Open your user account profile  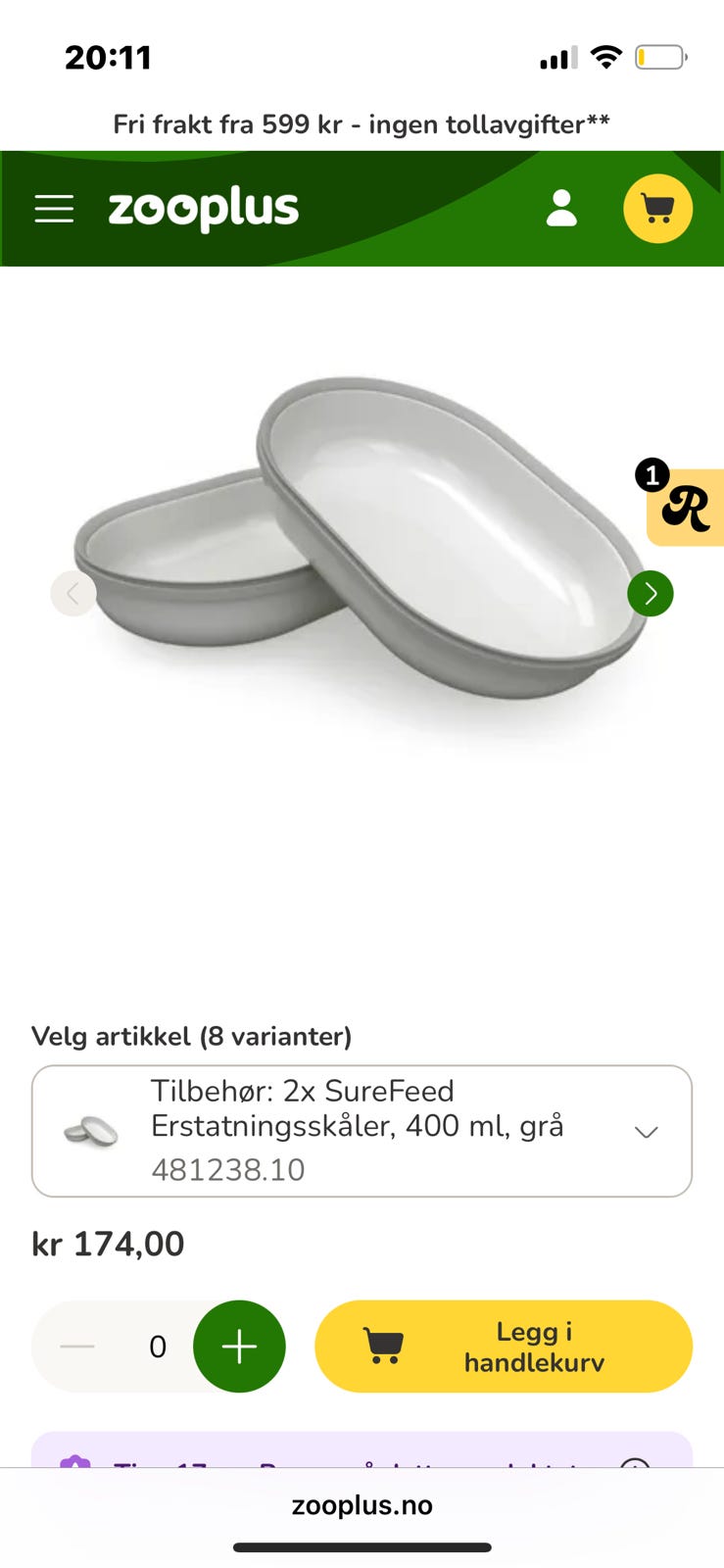click(560, 208)
